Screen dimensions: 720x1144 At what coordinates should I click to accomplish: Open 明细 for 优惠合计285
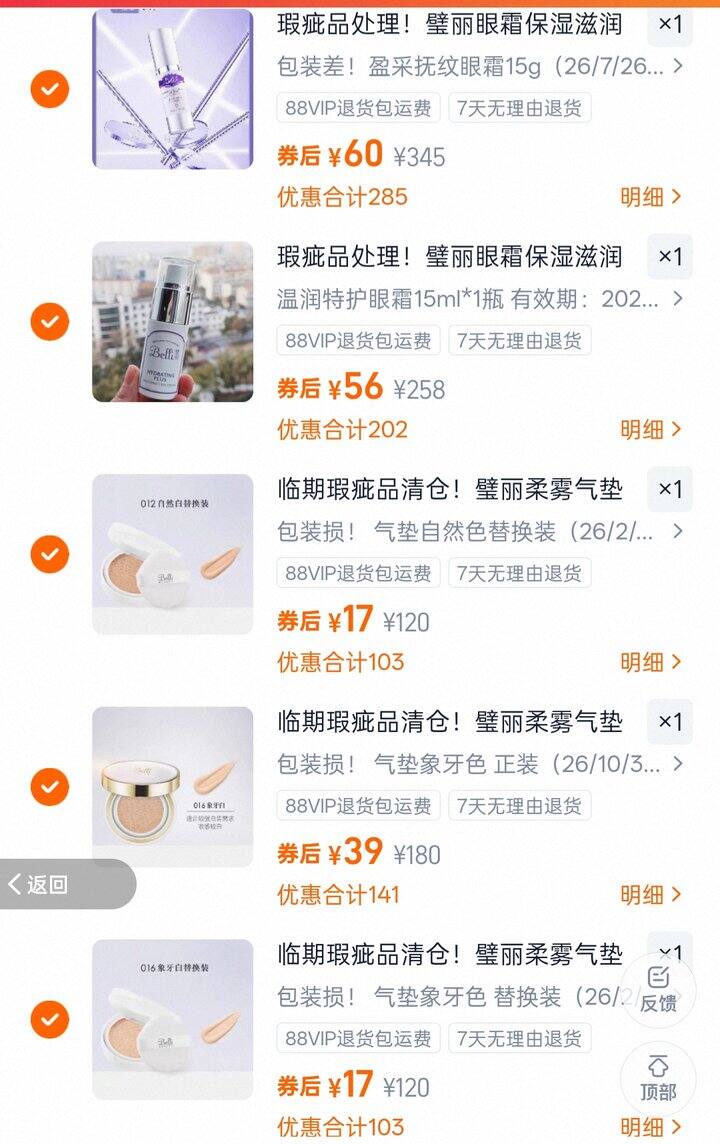tap(650, 197)
